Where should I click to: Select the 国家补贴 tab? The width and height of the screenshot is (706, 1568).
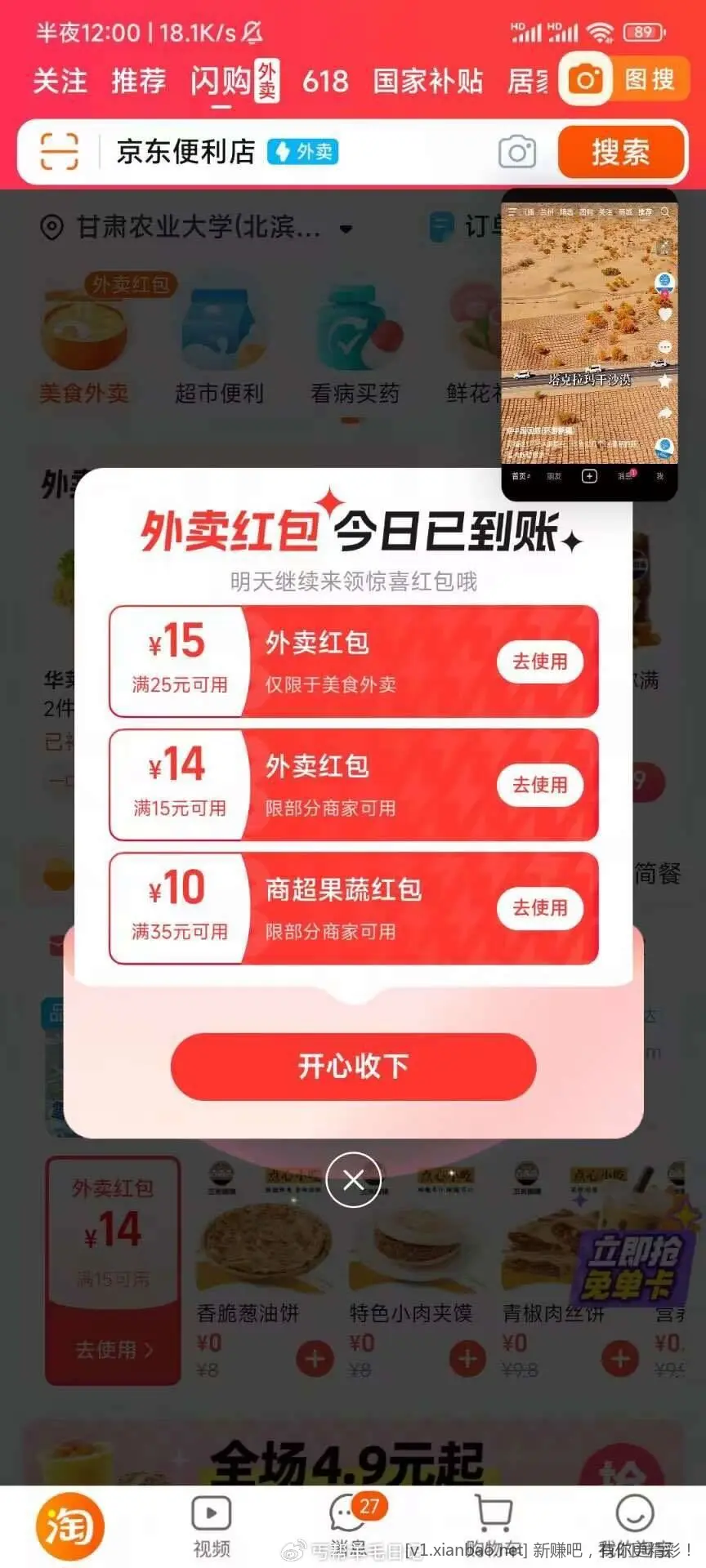pyautogui.click(x=427, y=81)
